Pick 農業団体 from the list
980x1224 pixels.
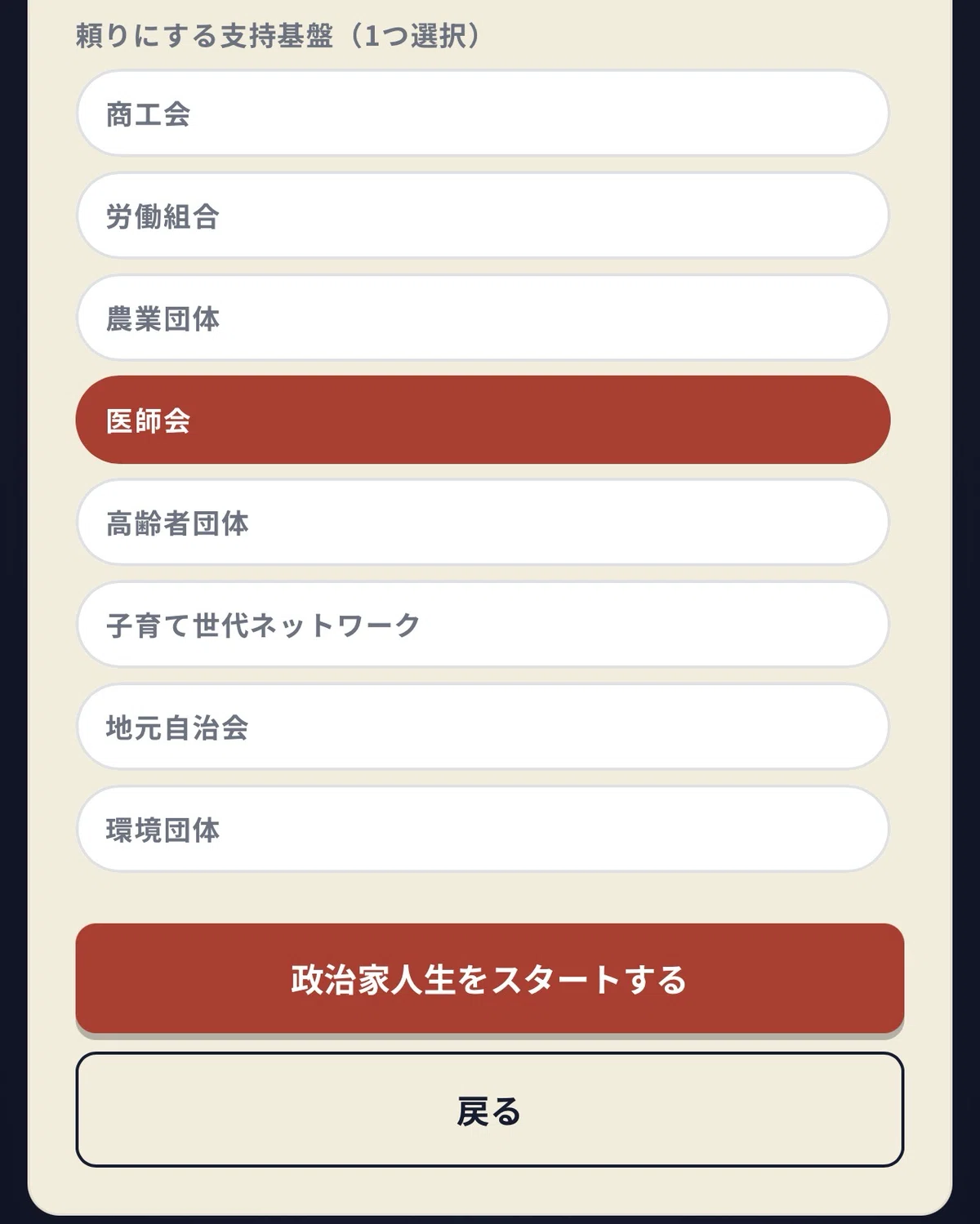pos(483,318)
